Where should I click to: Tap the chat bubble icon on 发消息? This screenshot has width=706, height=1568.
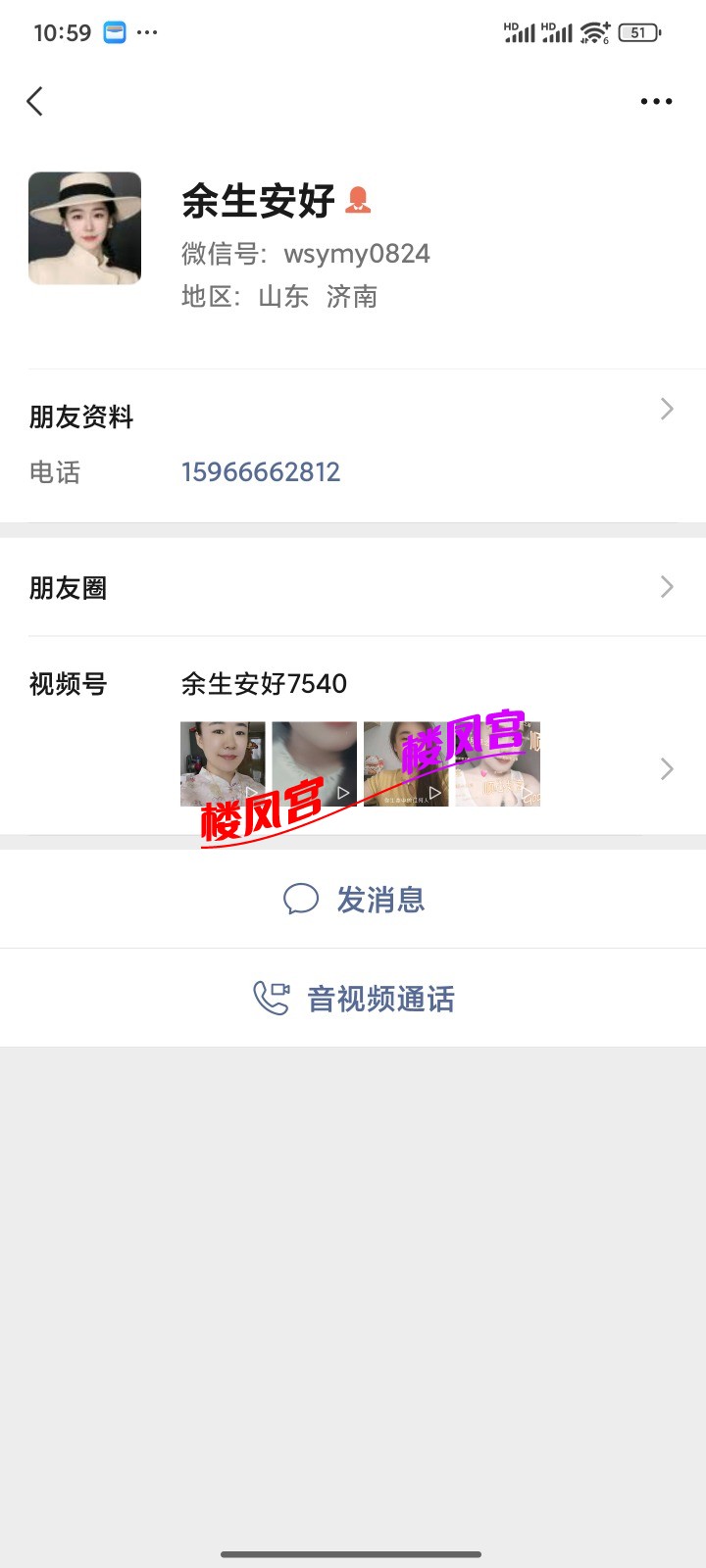[301, 899]
